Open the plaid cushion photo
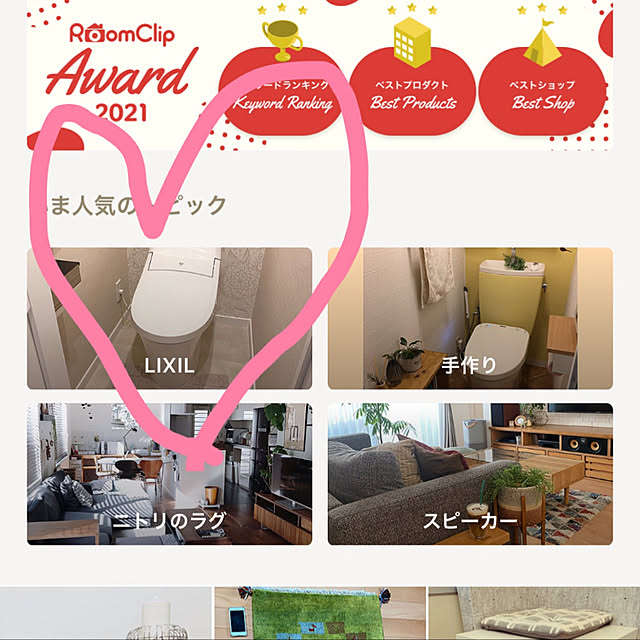Image resolution: width=640 pixels, height=640 pixels. [x=533, y=614]
